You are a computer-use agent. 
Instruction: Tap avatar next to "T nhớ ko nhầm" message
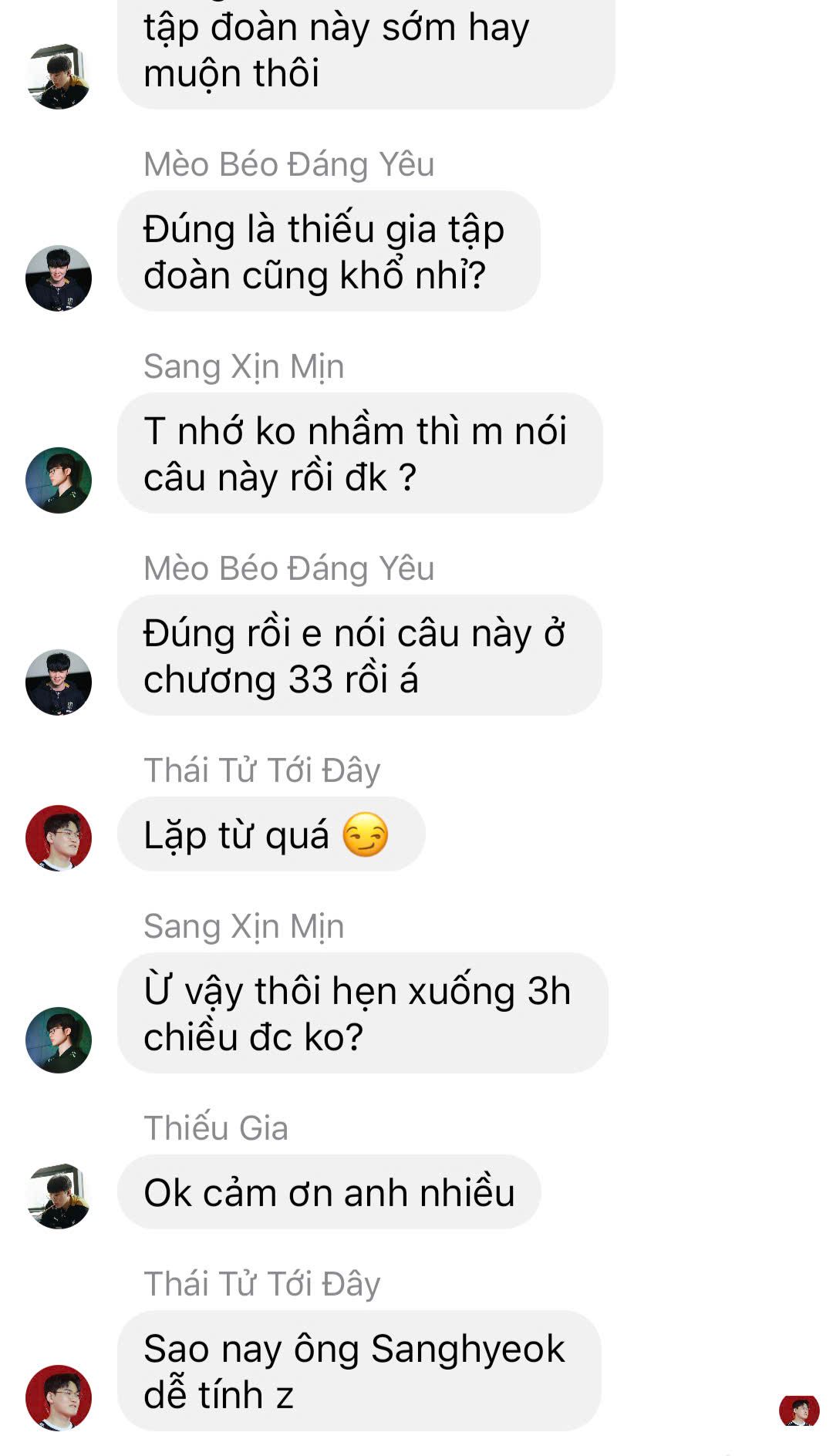pos(59,480)
